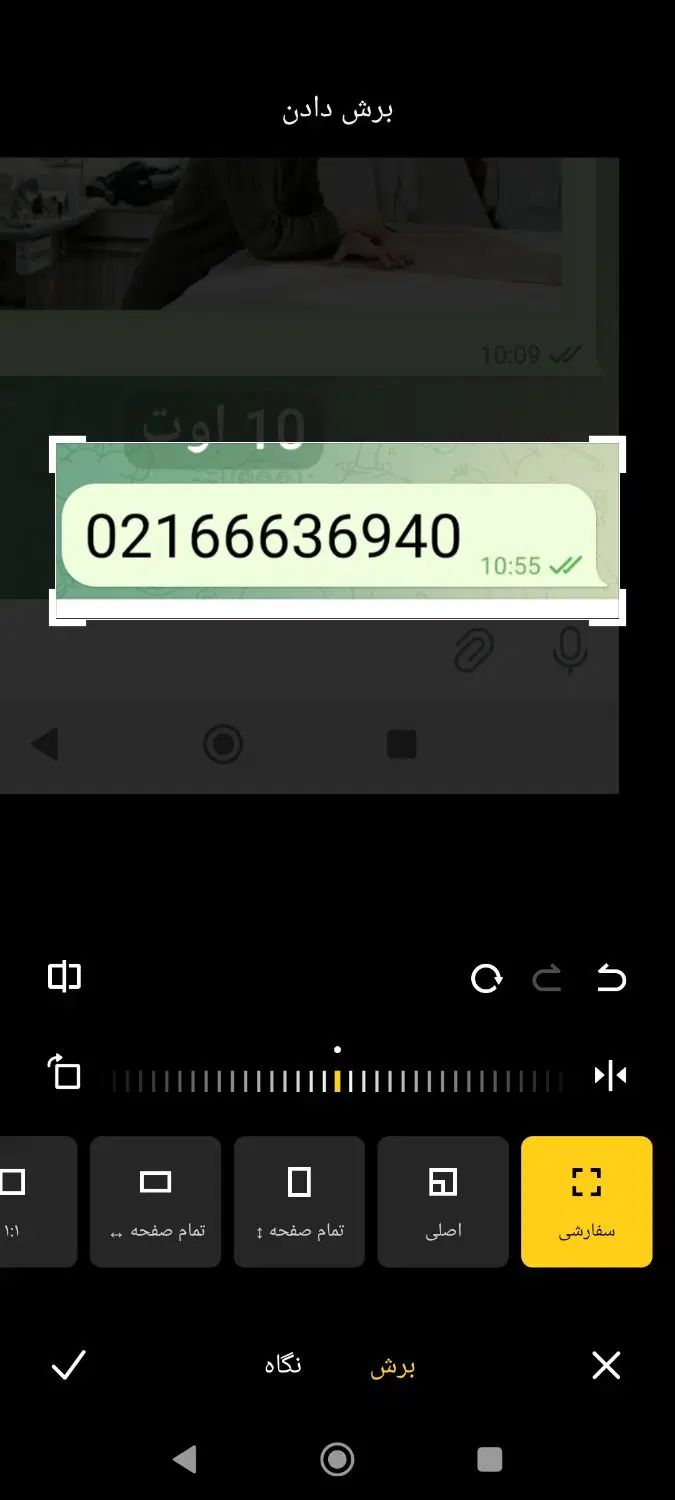Rotate the image by 90 degrees
675x1500 pixels.
64,1074
